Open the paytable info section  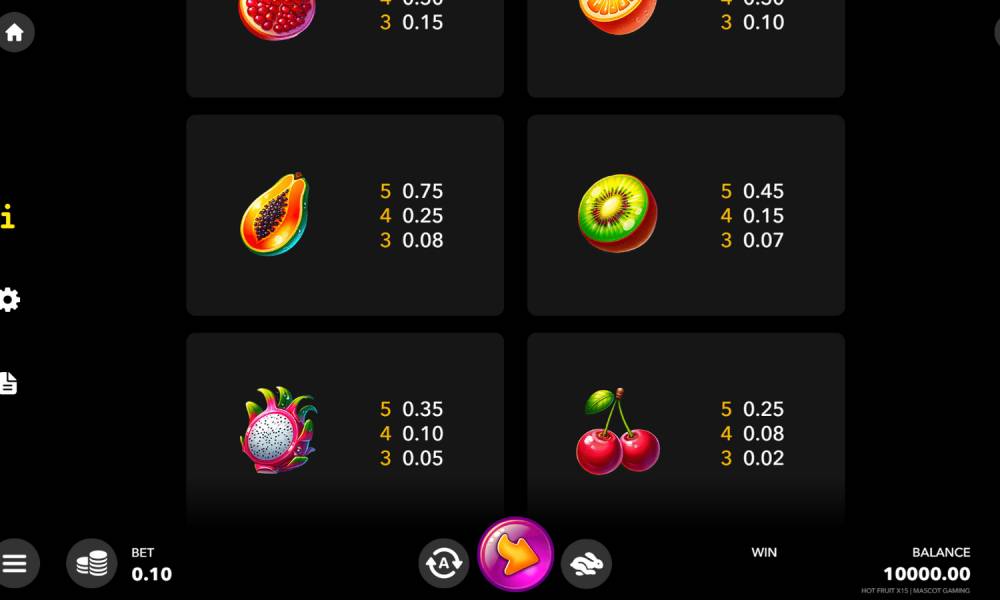[8, 216]
